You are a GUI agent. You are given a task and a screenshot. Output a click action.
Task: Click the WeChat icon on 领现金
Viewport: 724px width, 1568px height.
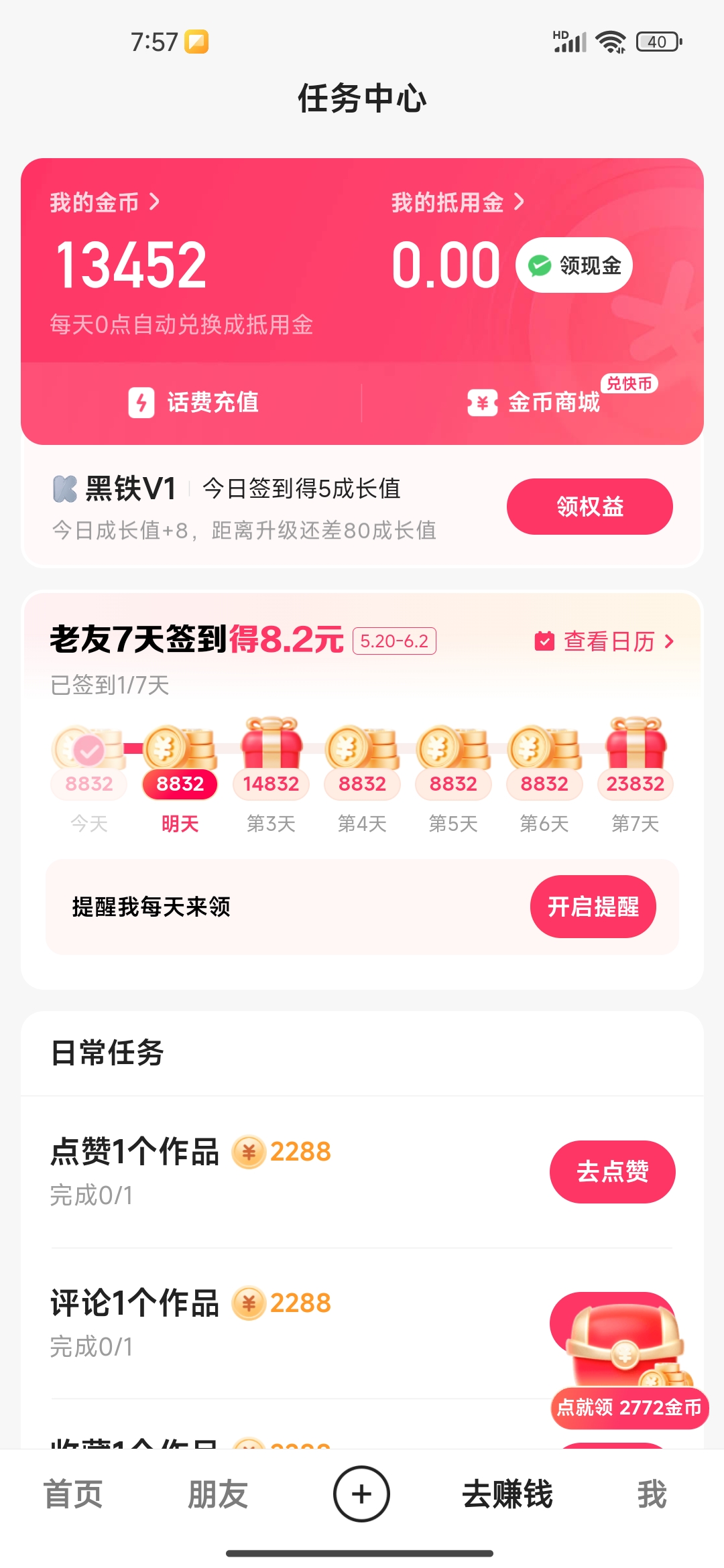[539, 265]
